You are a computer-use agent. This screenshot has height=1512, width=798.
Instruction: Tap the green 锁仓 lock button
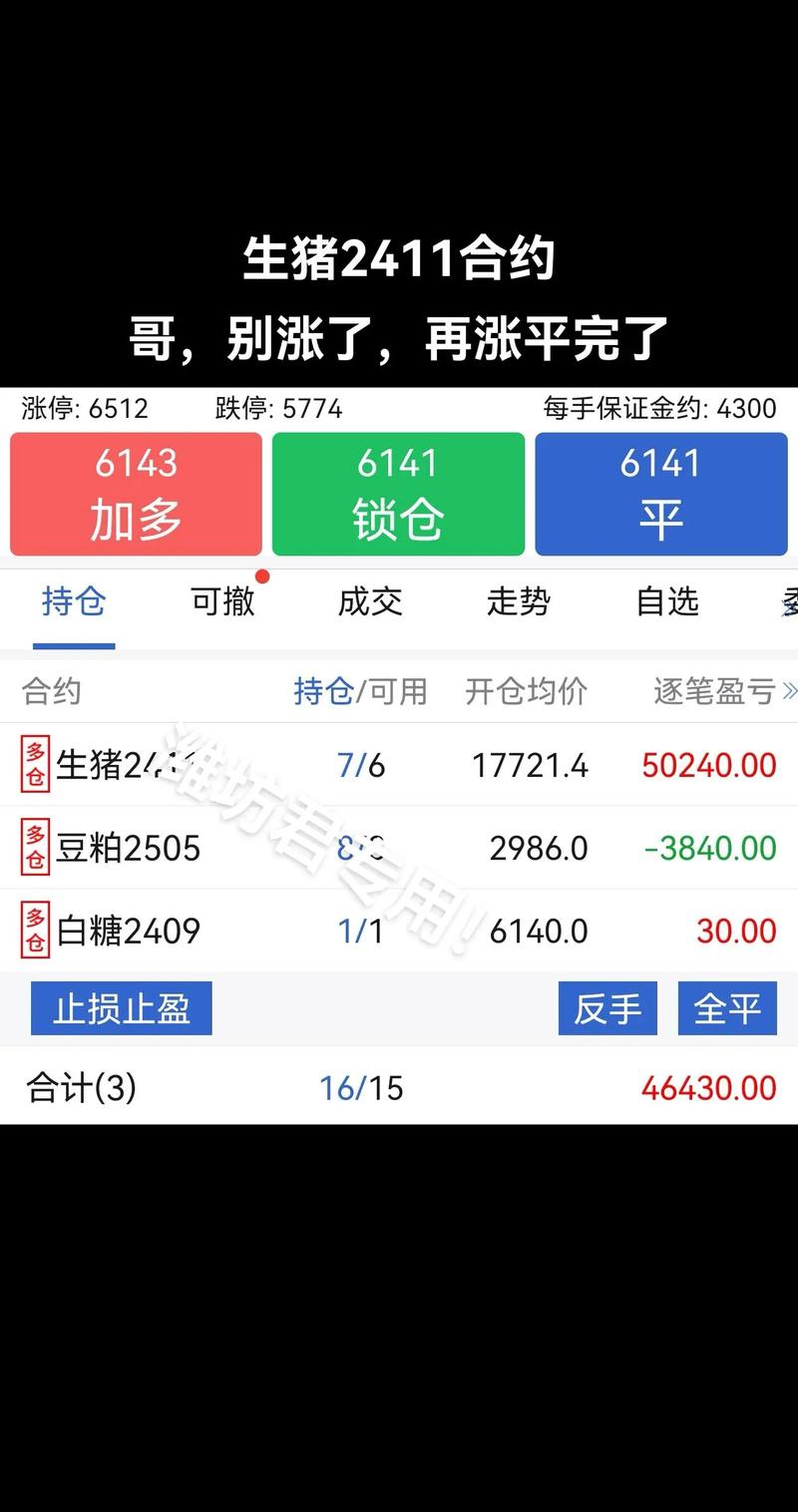398,493
